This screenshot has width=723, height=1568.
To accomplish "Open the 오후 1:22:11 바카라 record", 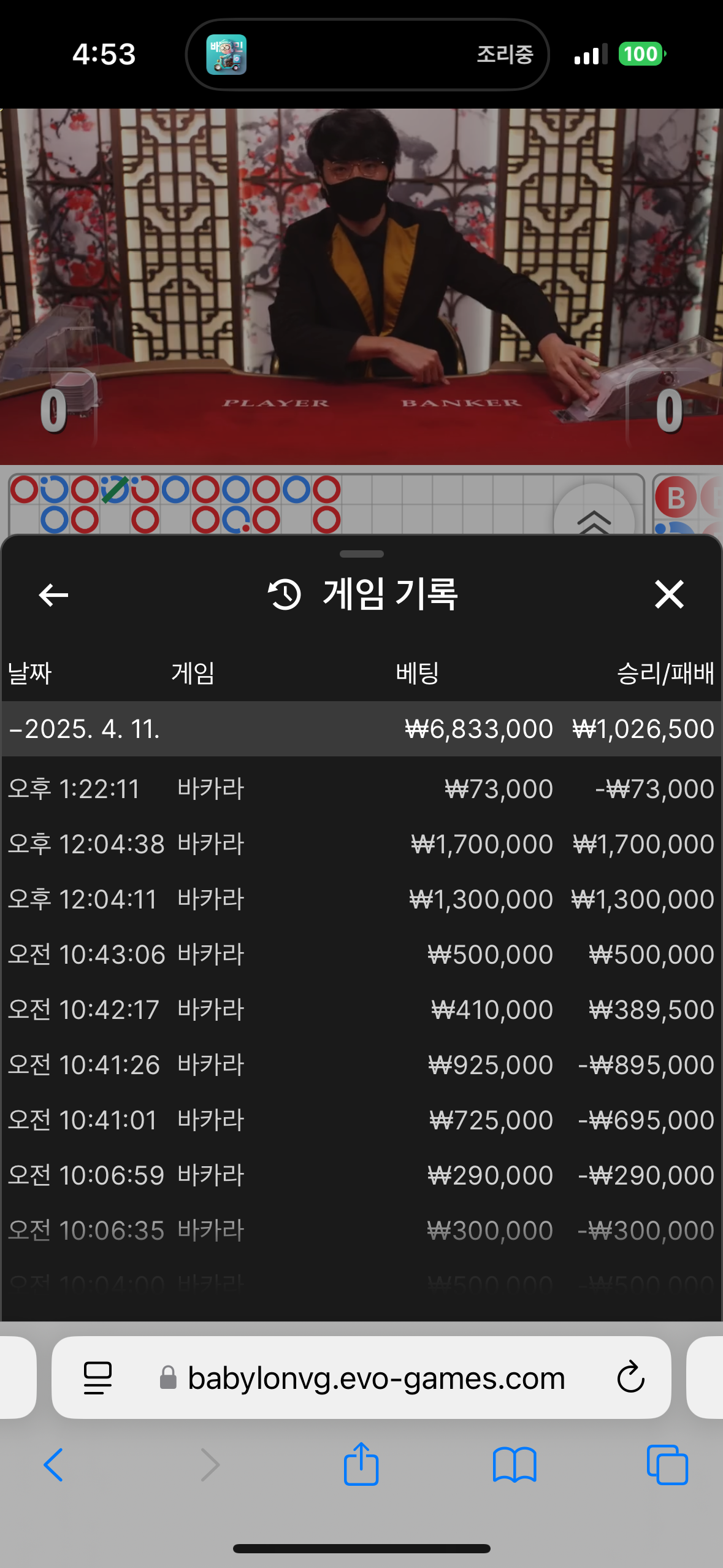I will click(x=361, y=788).
